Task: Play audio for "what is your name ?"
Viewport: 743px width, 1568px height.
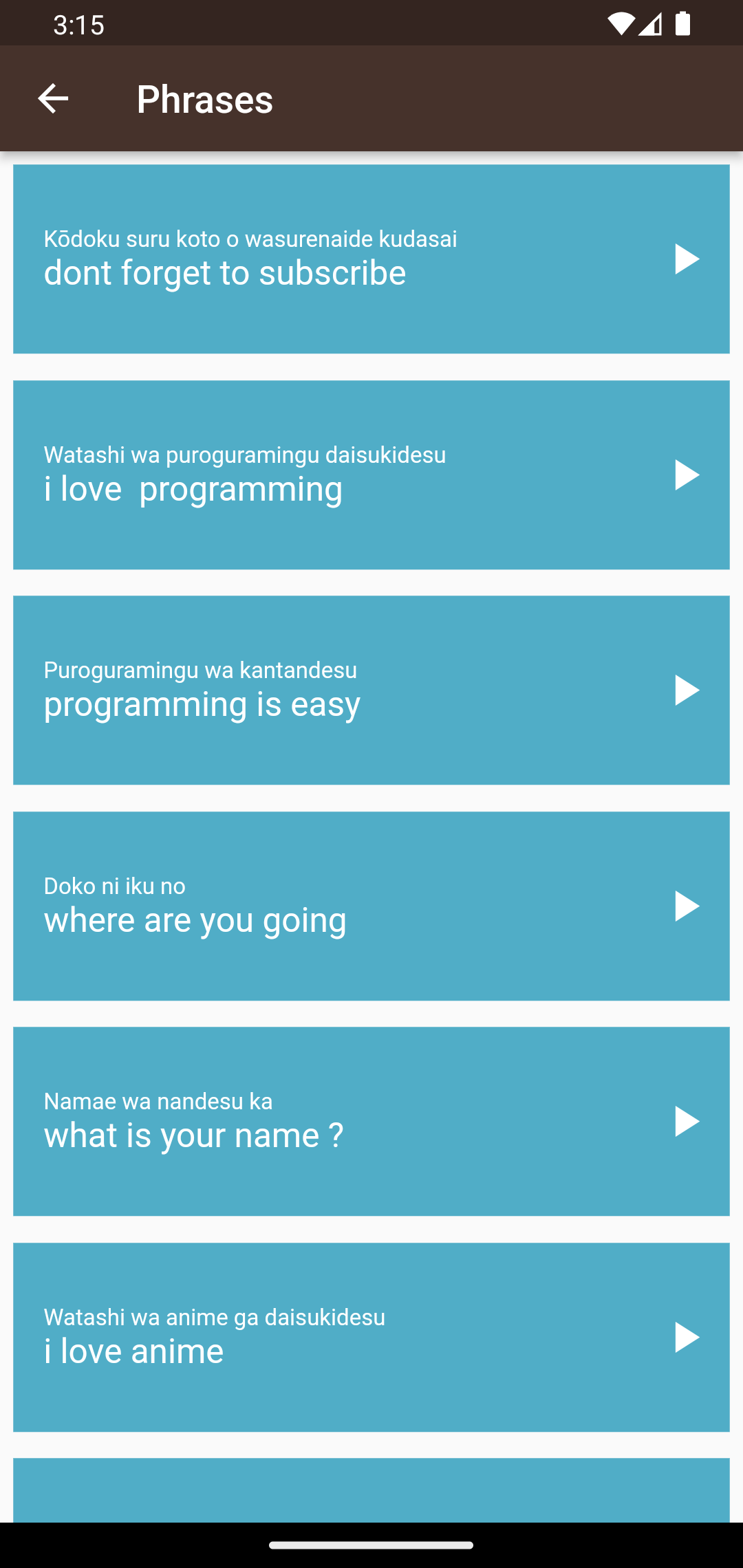Action: point(687,1120)
